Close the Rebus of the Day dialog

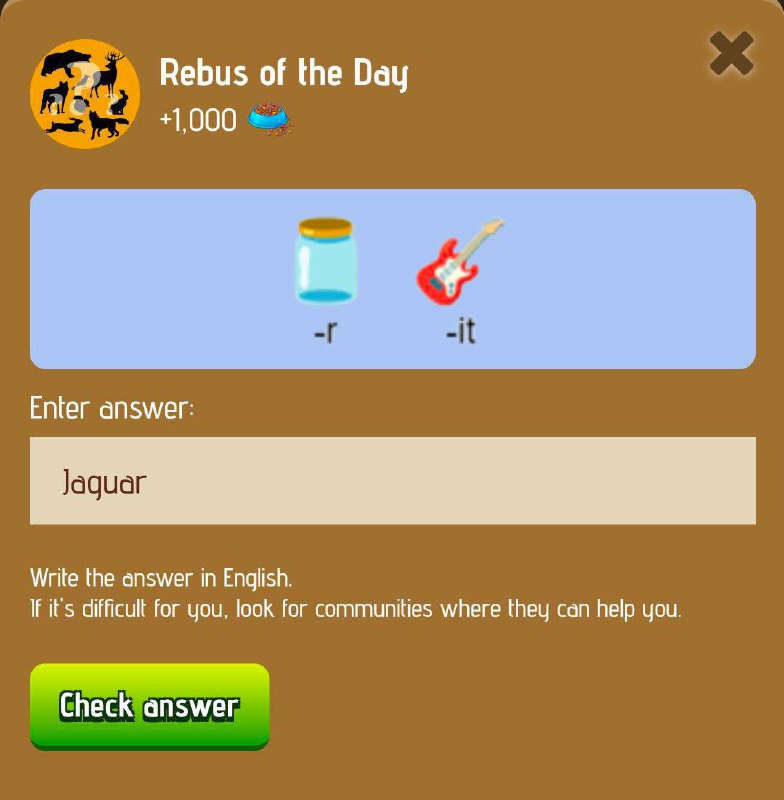pyautogui.click(x=731, y=54)
